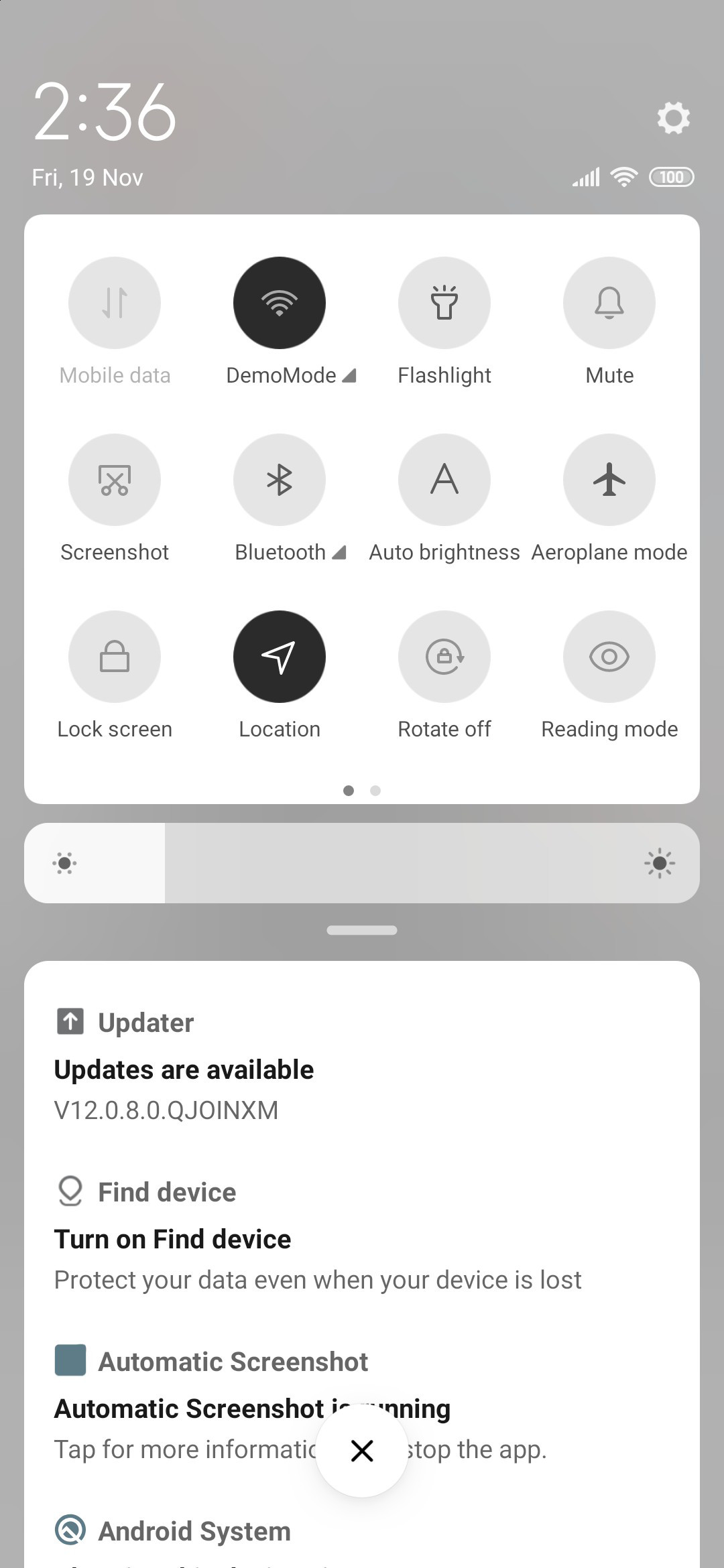Switch on Aeroplane mode

(609, 480)
